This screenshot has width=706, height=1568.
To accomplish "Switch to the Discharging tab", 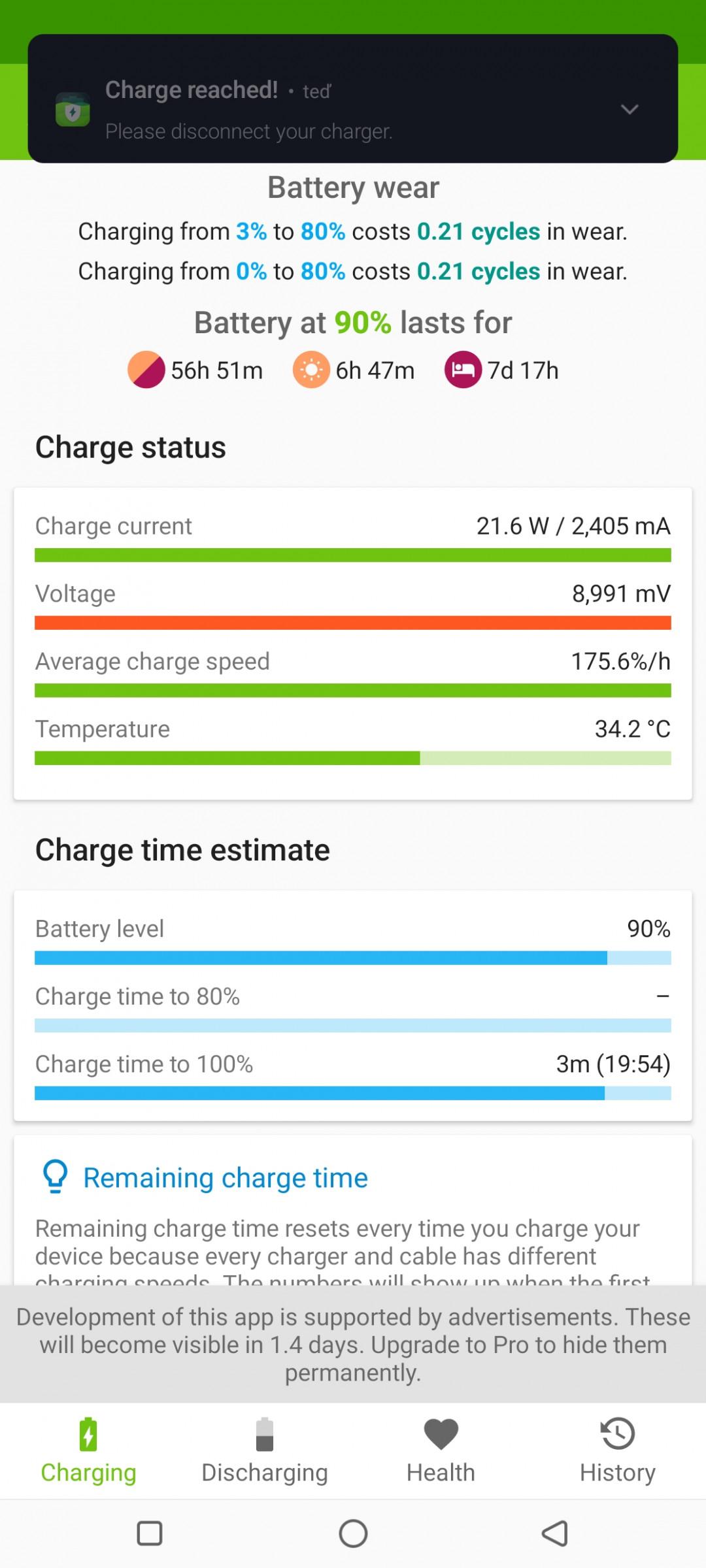I will point(265,1450).
